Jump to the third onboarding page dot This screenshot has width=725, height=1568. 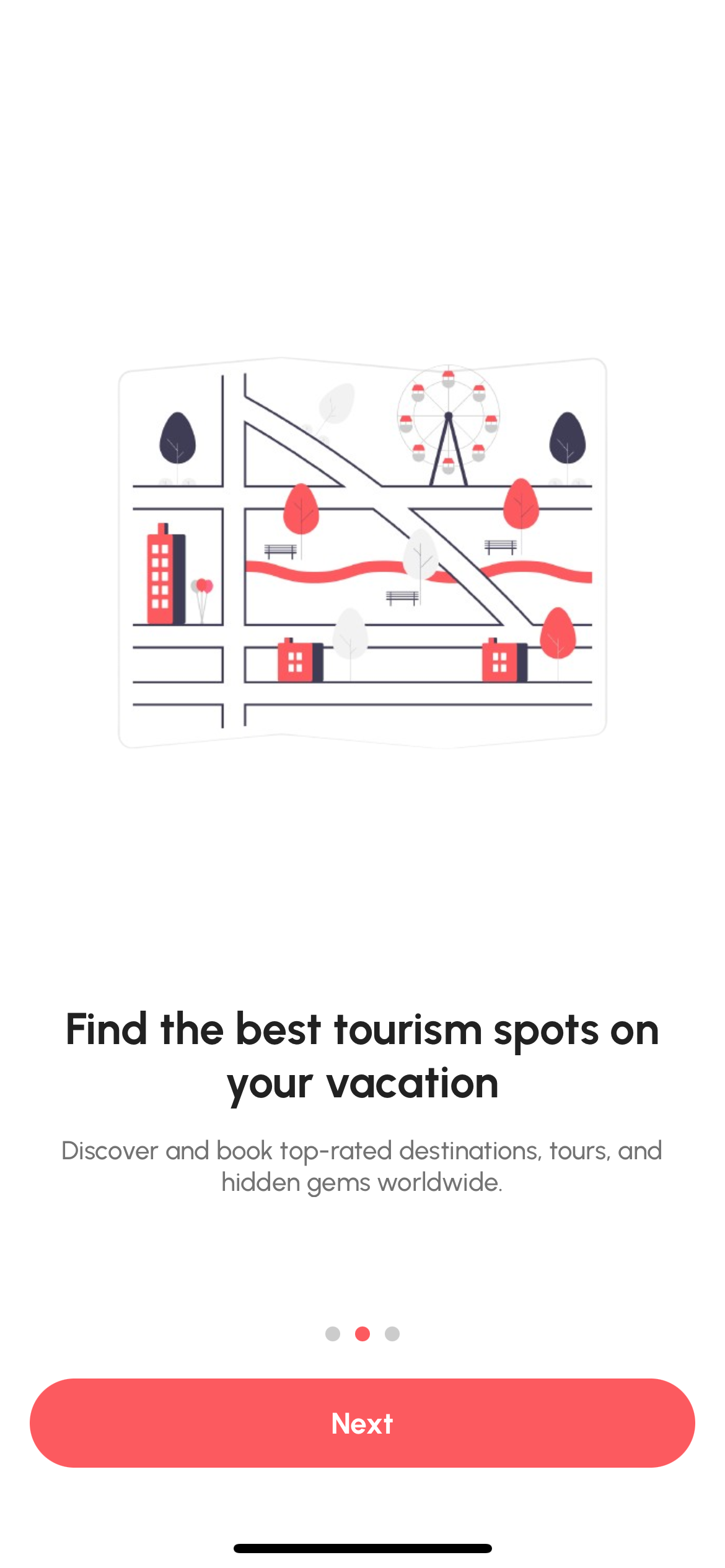tap(392, 1333)
